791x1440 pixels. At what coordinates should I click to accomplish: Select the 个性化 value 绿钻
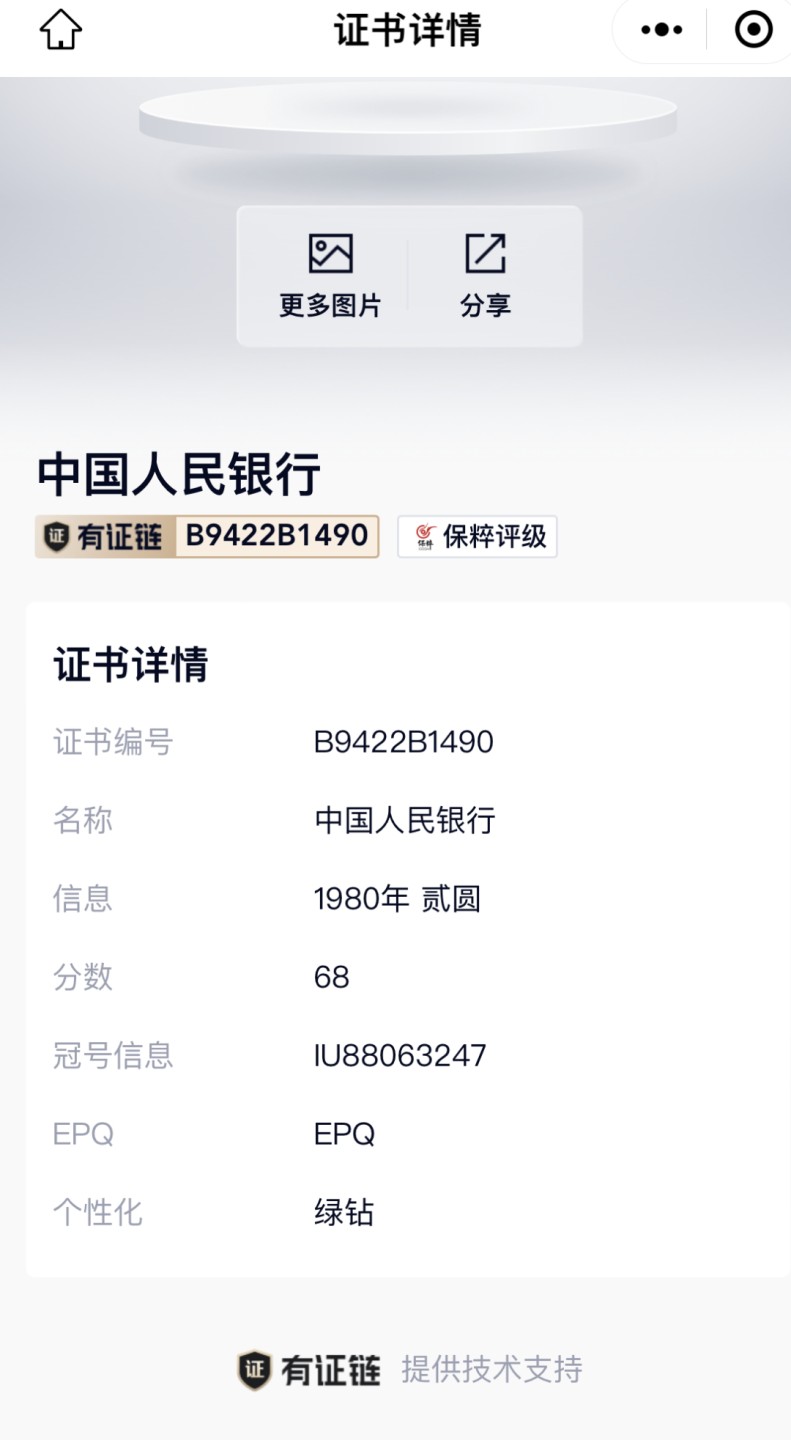coord(345,1212)
